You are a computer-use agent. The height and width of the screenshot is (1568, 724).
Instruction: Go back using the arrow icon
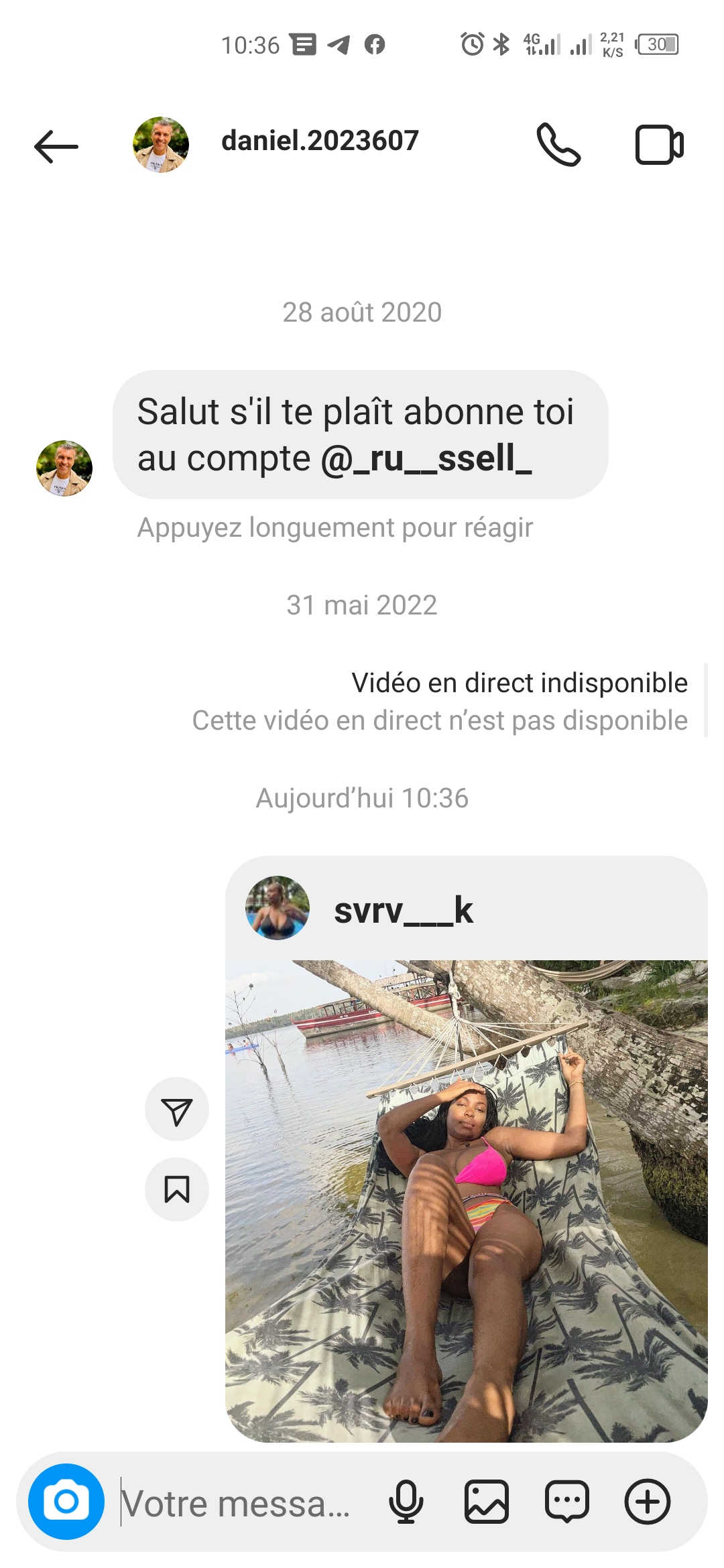56,146
